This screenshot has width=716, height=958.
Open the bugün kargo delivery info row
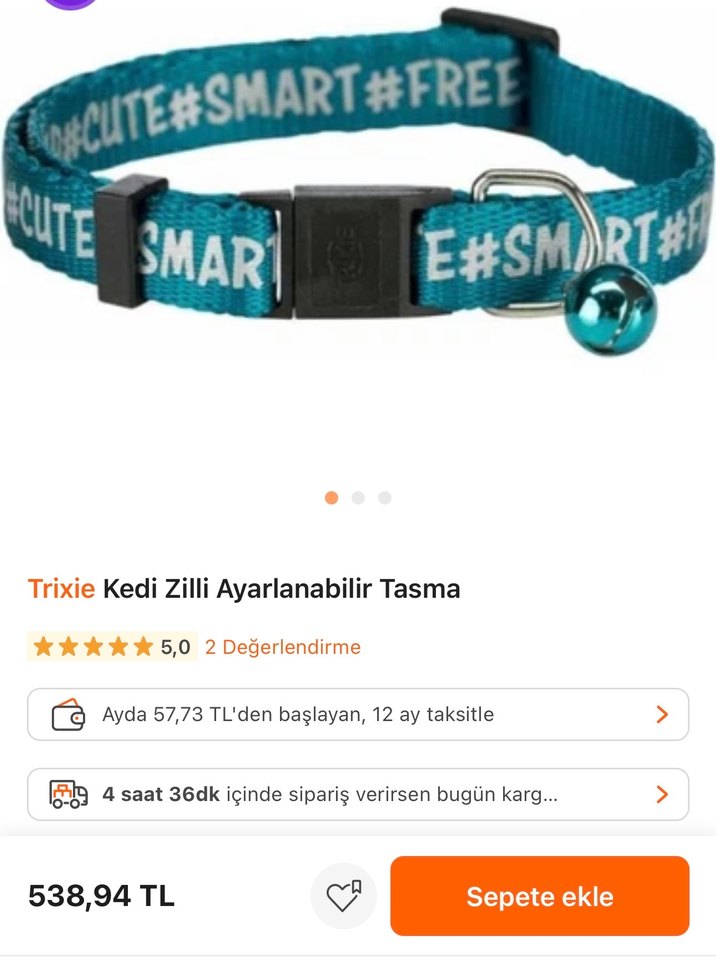(x=358, y=795)
